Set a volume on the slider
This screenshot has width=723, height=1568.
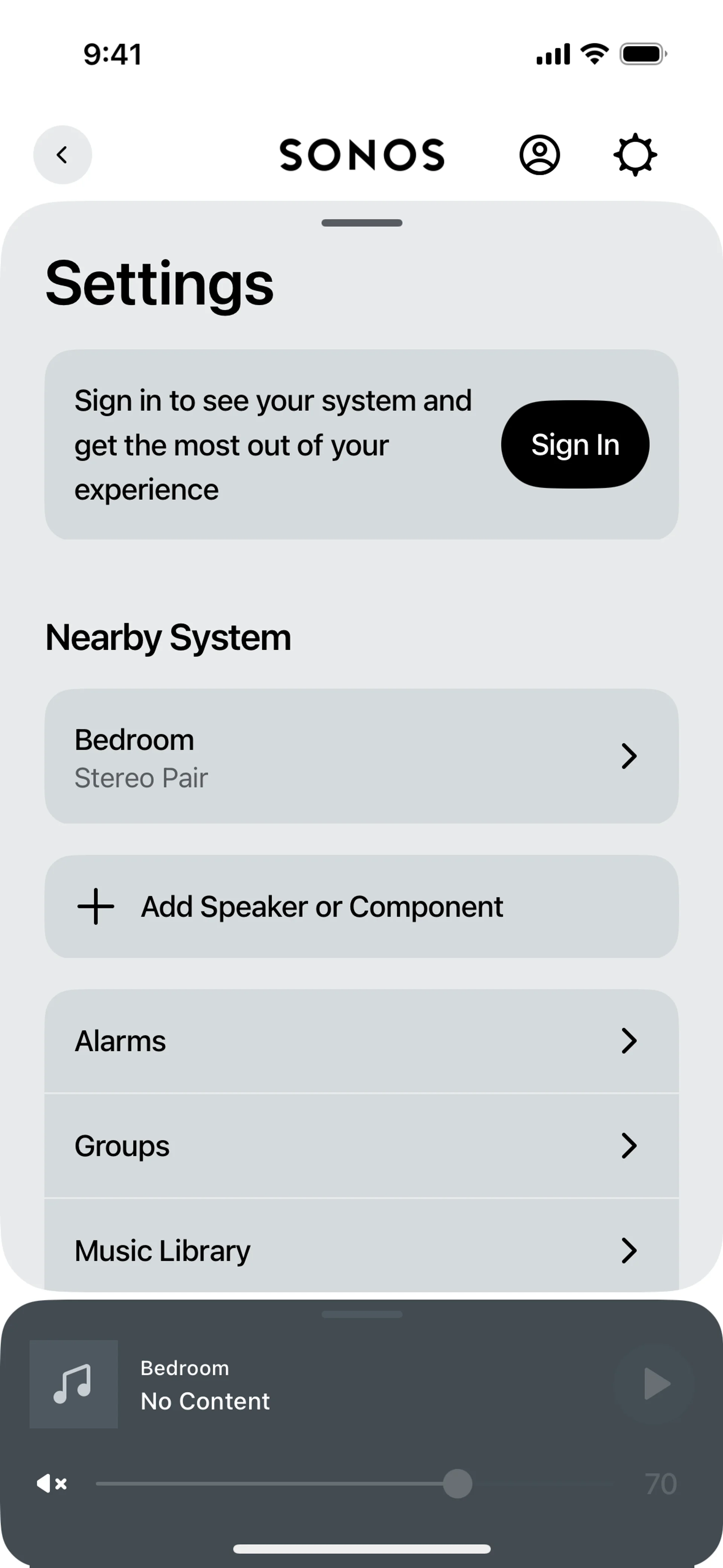coord(458,1483)
